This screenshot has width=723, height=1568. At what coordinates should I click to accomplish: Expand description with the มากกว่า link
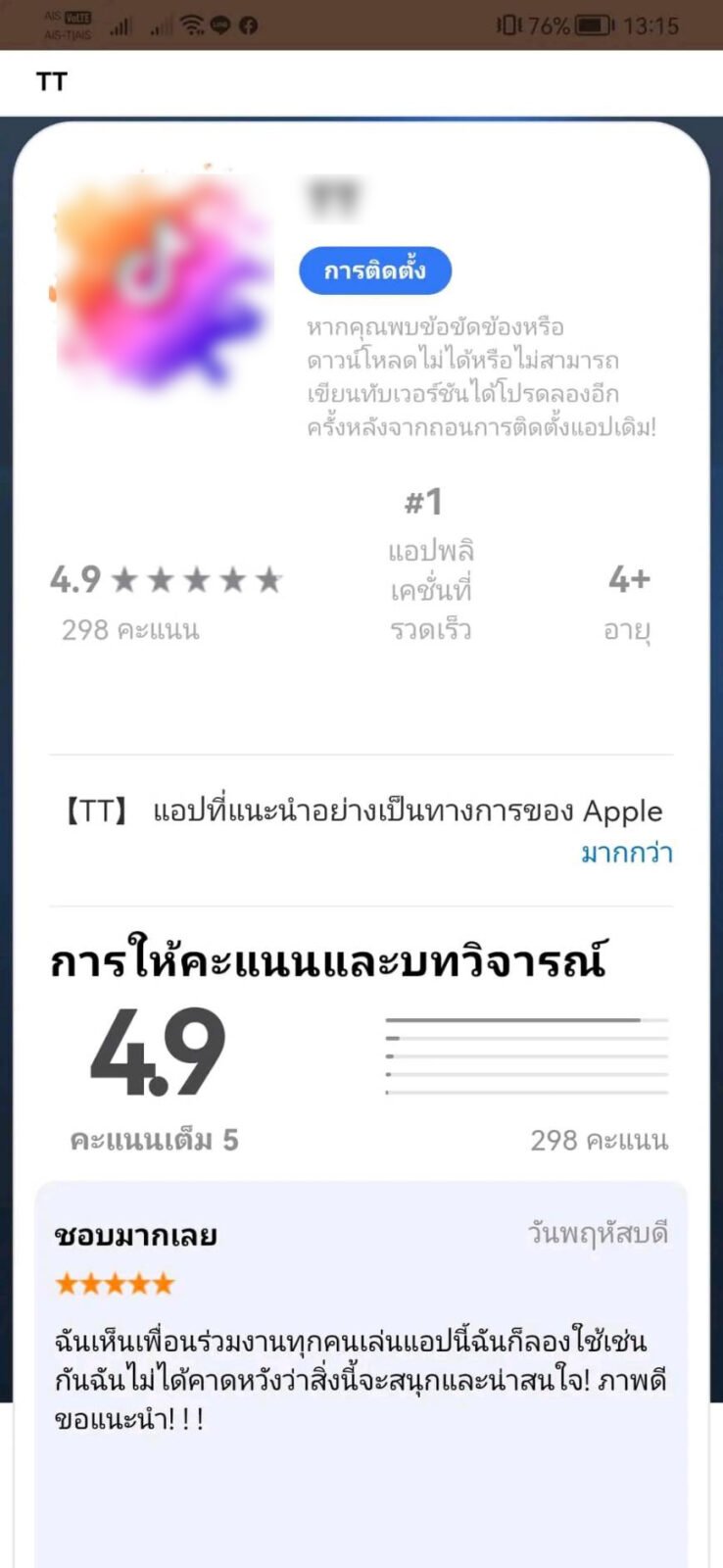pos(626,853)
